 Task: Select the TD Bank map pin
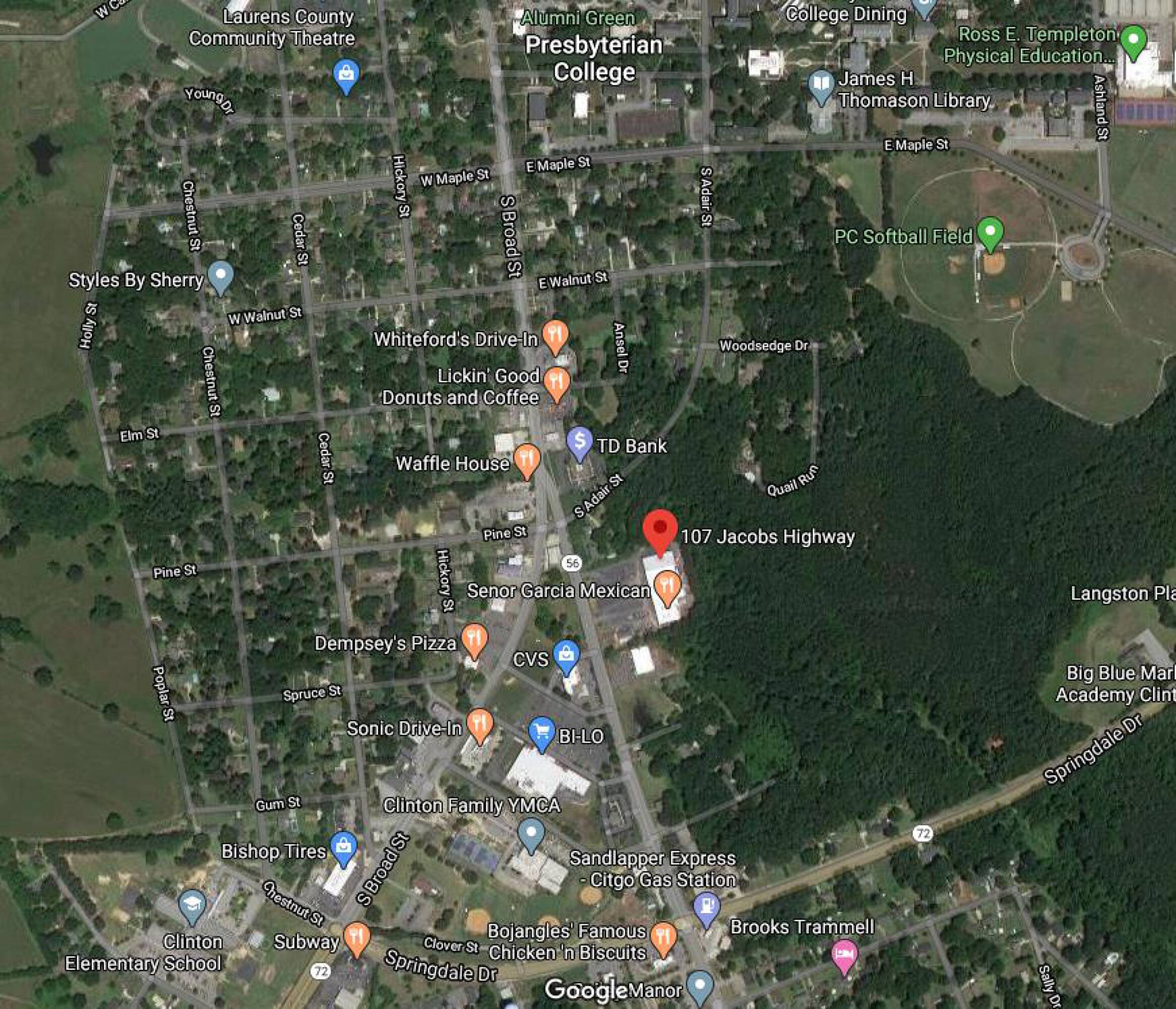pyautogui.click(x=579, y=441)
